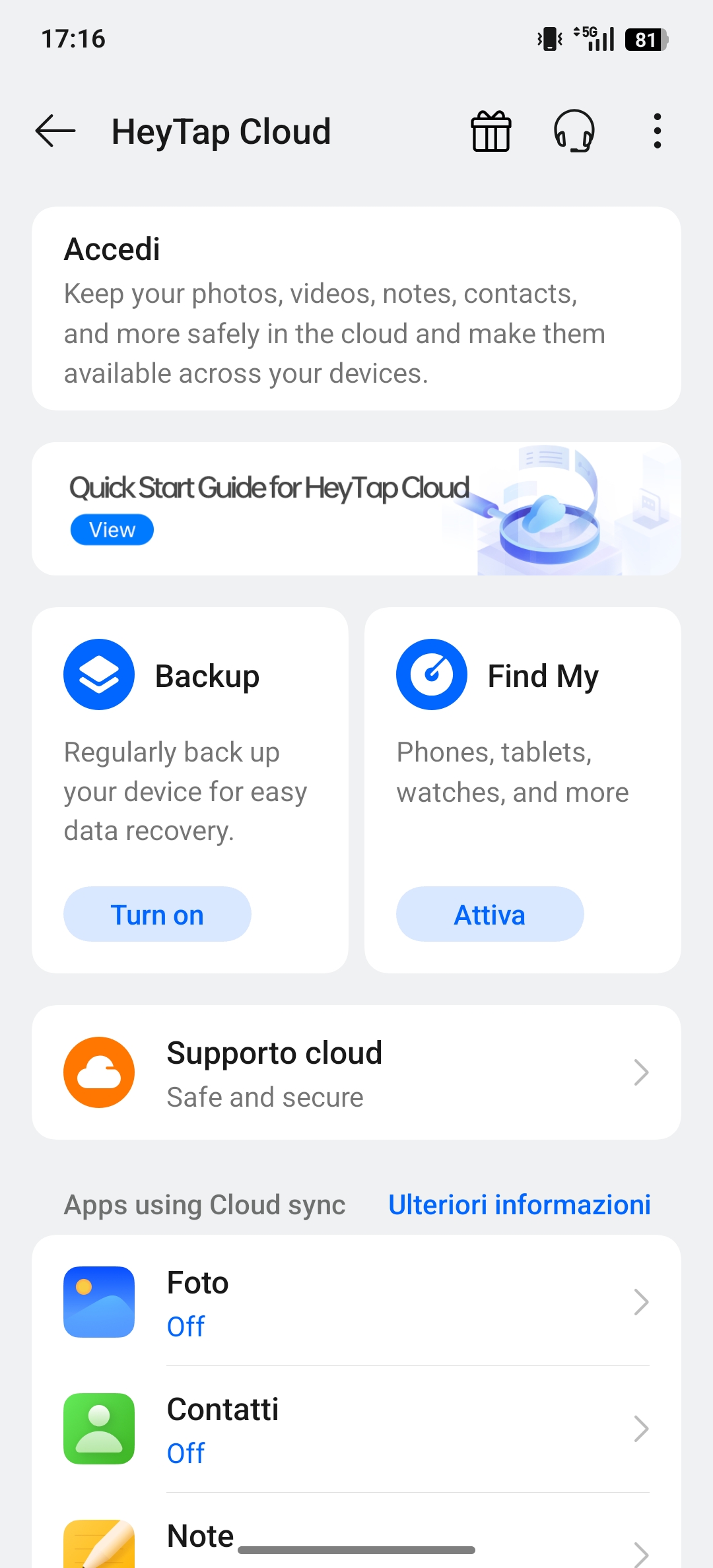Tap Attiva to enable Find My
The image size is (713, 1568).
(x=490, y=915)
